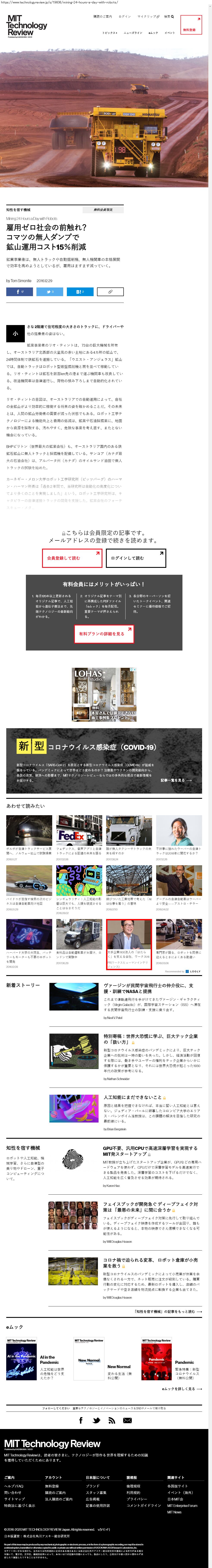Image resolution: width=212 pixels, height=1568 pixels.
Task: Share article on Twitter
Action: tap(50, 292)
